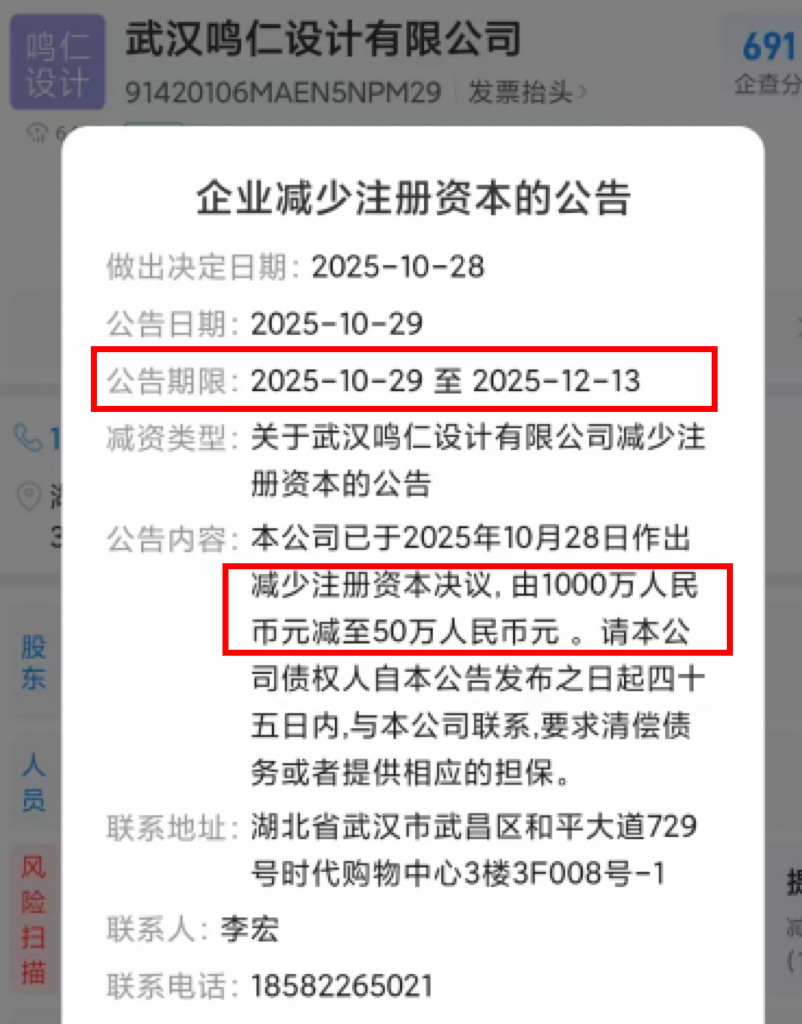Viewport: 802px width, 1024px height.
Task: Switch to the 股东 side tab
Action: point(34,661)
